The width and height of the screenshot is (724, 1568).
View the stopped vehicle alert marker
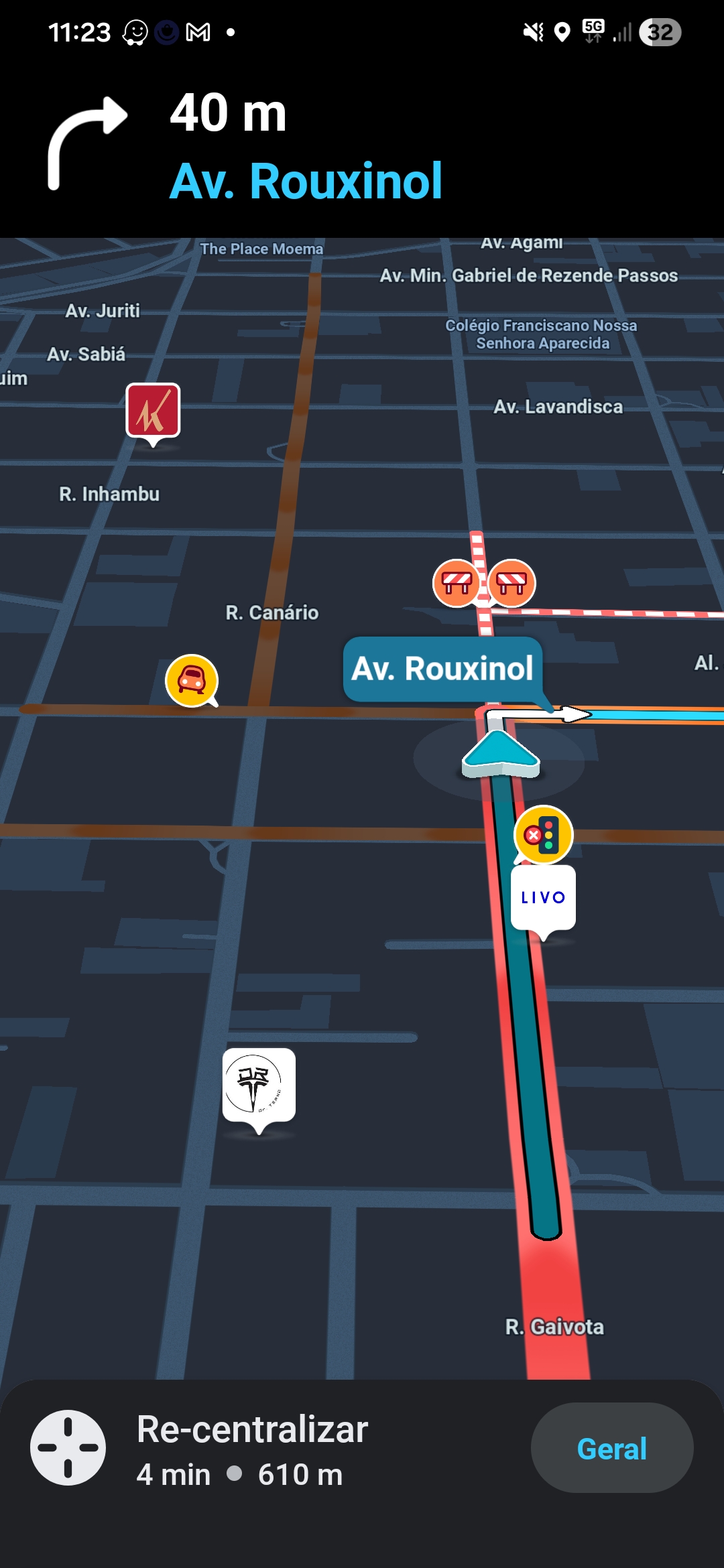tap(192, 681)
